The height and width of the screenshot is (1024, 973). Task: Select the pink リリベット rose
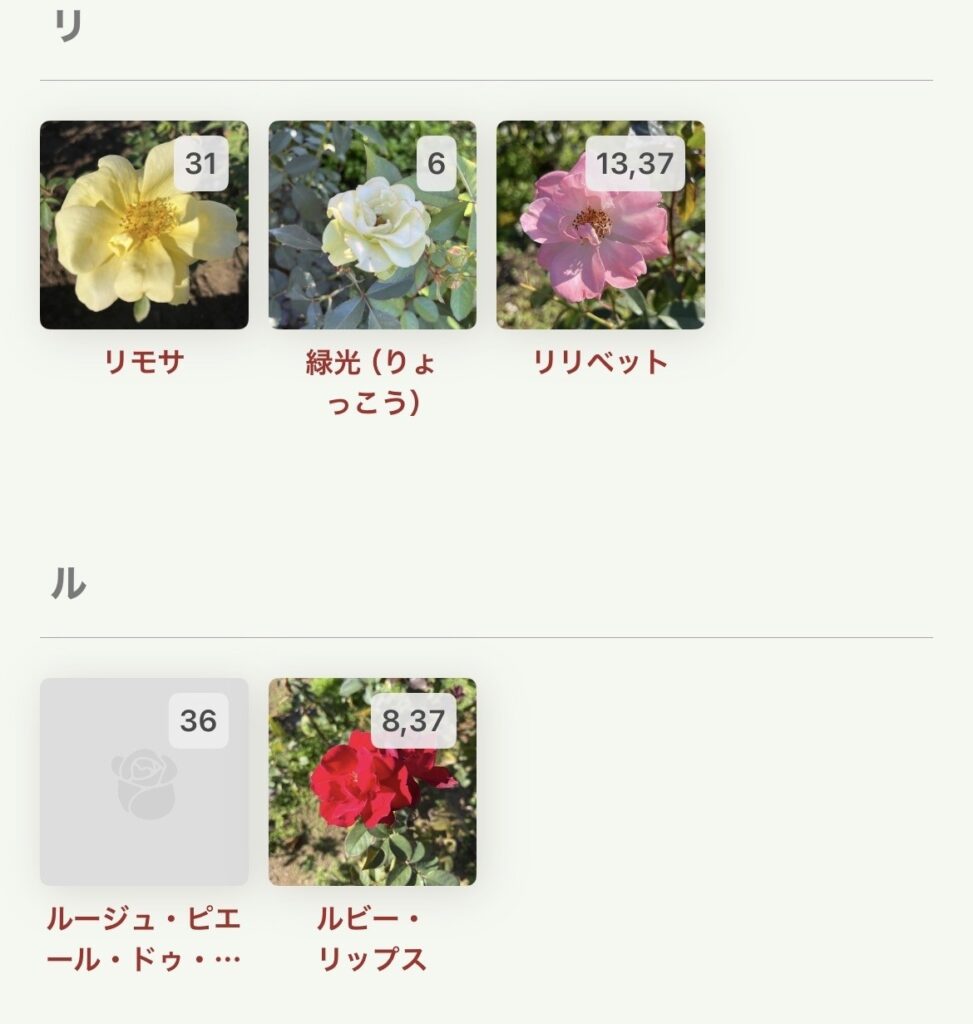coord(600,225)
